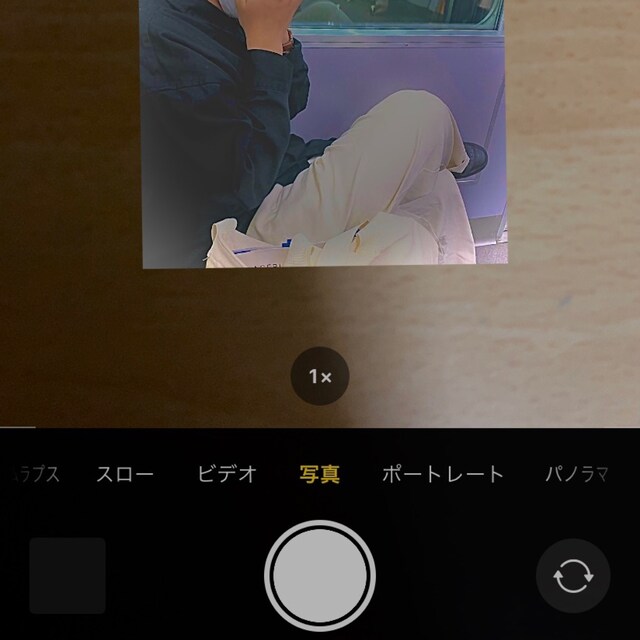Take a photo with the shutter button
Image resolution: width=640 pixels, height=640 pixels.
[320, 576]
